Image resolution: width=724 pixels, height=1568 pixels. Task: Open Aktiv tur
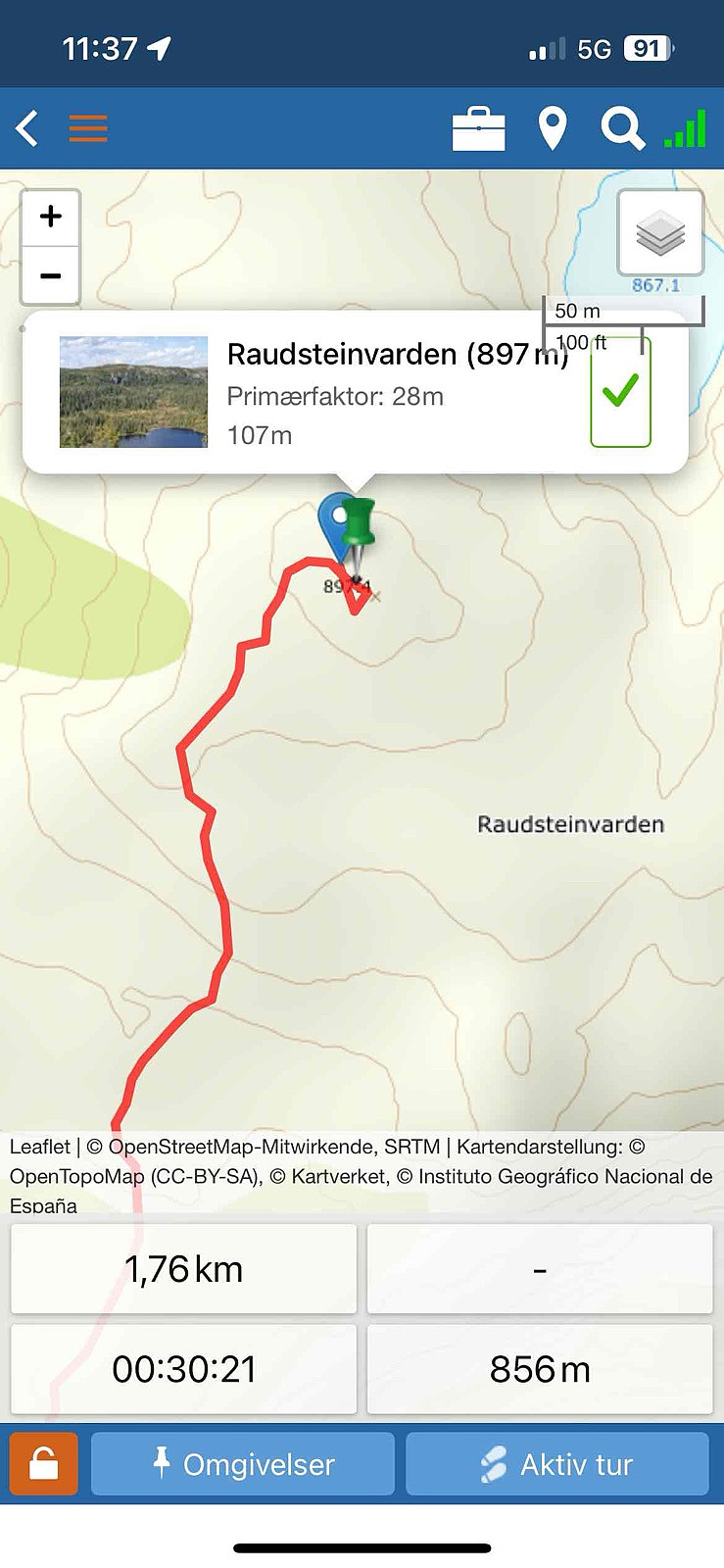(x=557, y=1464)
